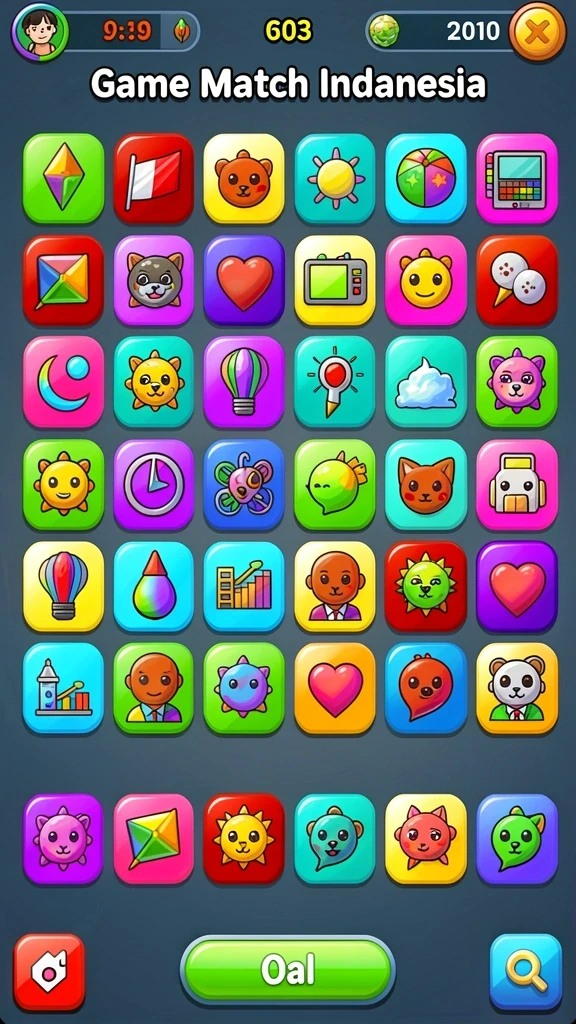Tap the gray dog face tile

pyautogui.click(x=153, y=281)
